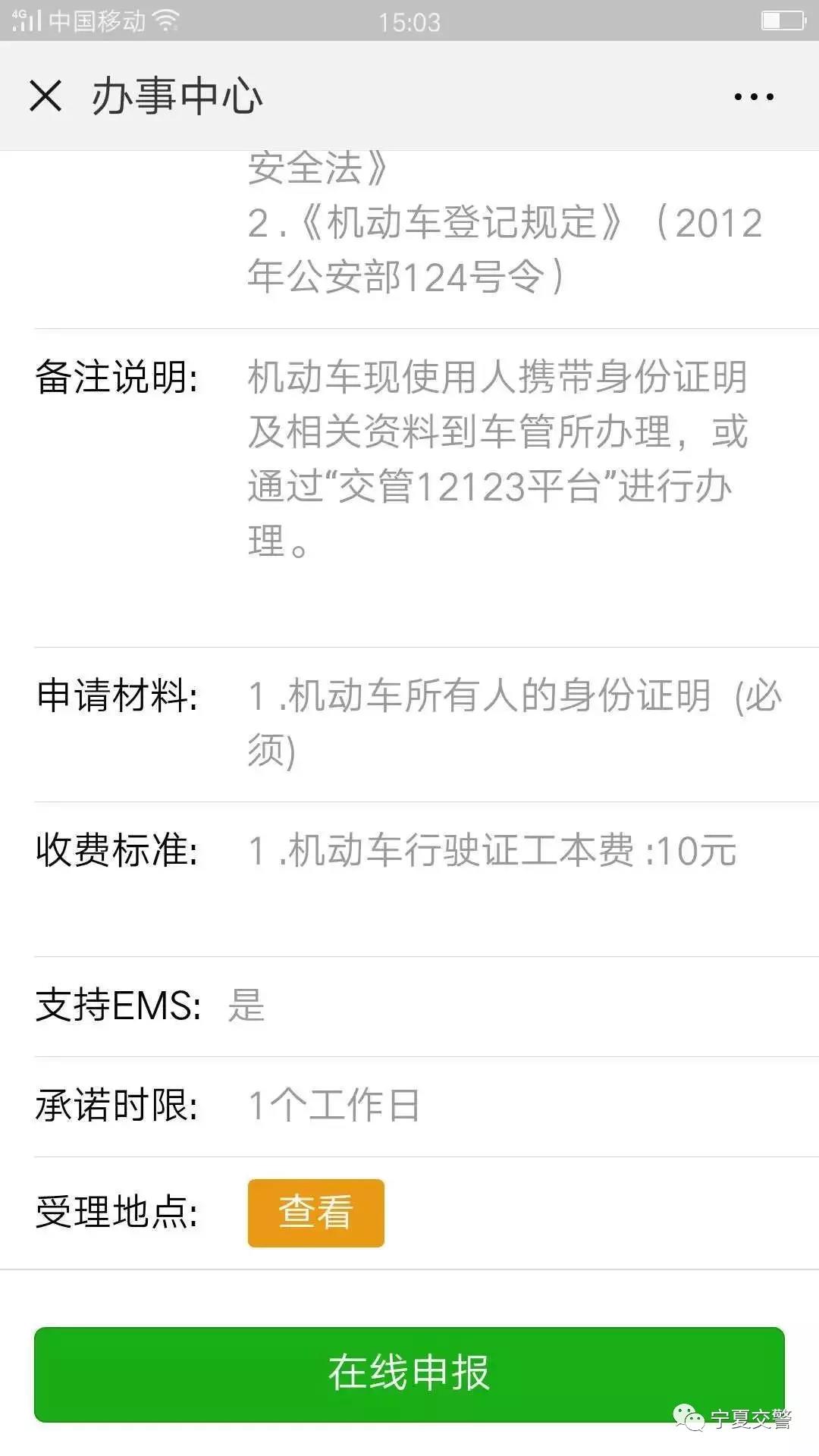Open the three-dot overflow menu

[x=754, y=97]
